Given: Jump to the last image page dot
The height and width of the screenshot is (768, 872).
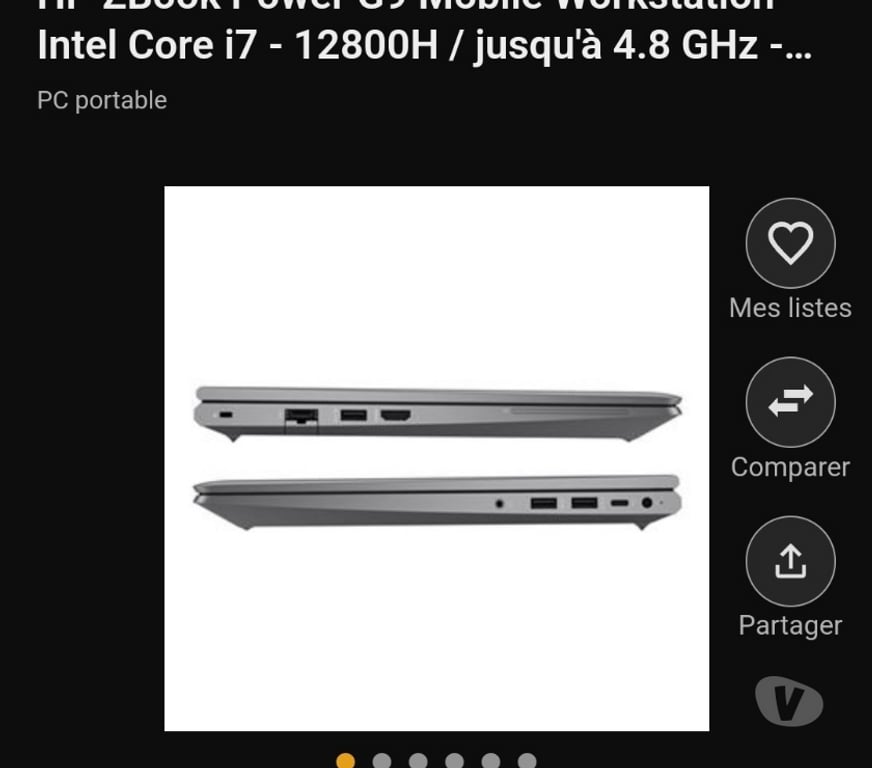Looking at the screenshot, I should pyautogui.click(x=527, y=761).
